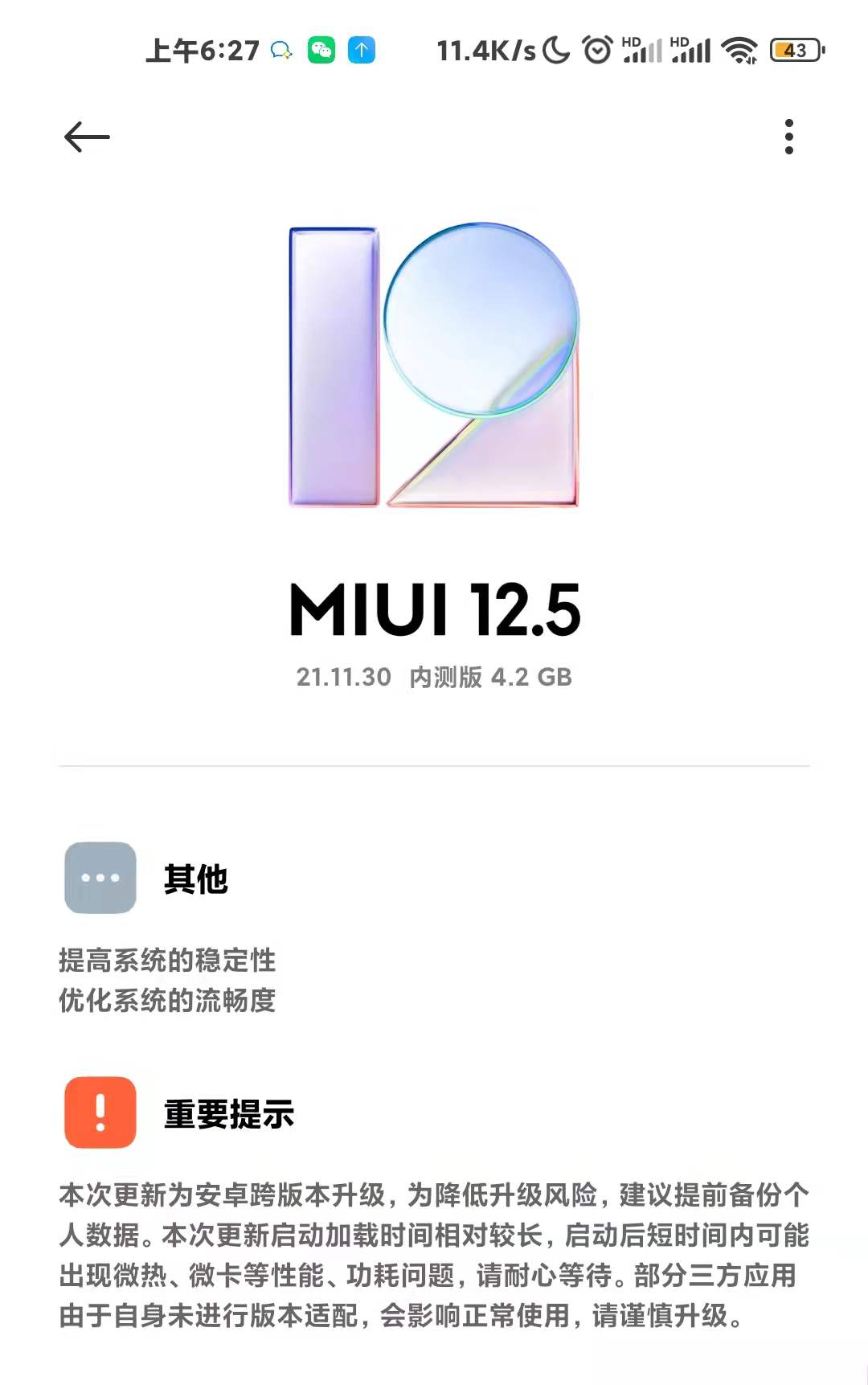
Task: Tap the 重要提示 section heading
Action: pos(229,1114)
